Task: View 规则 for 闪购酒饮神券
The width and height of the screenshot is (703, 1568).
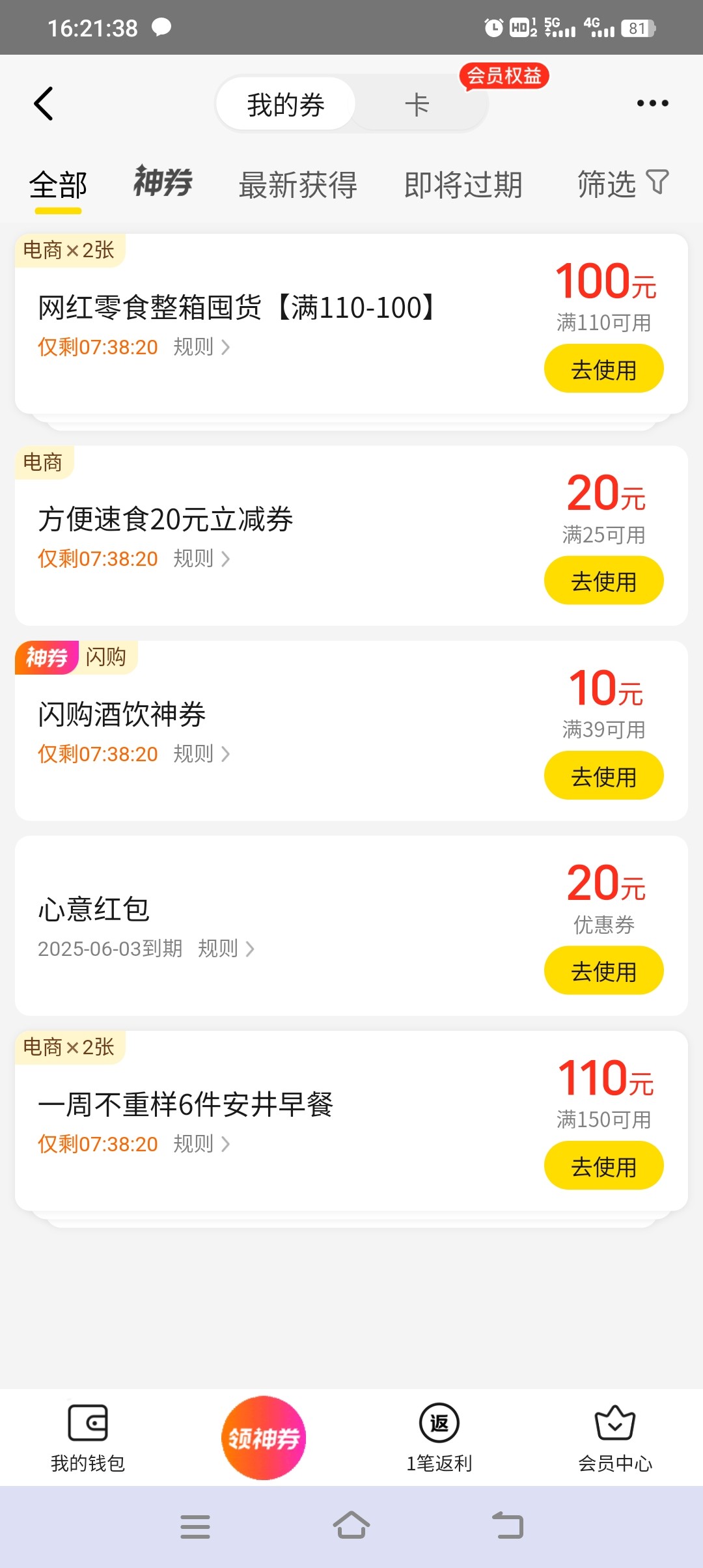Action: point(202,754)
